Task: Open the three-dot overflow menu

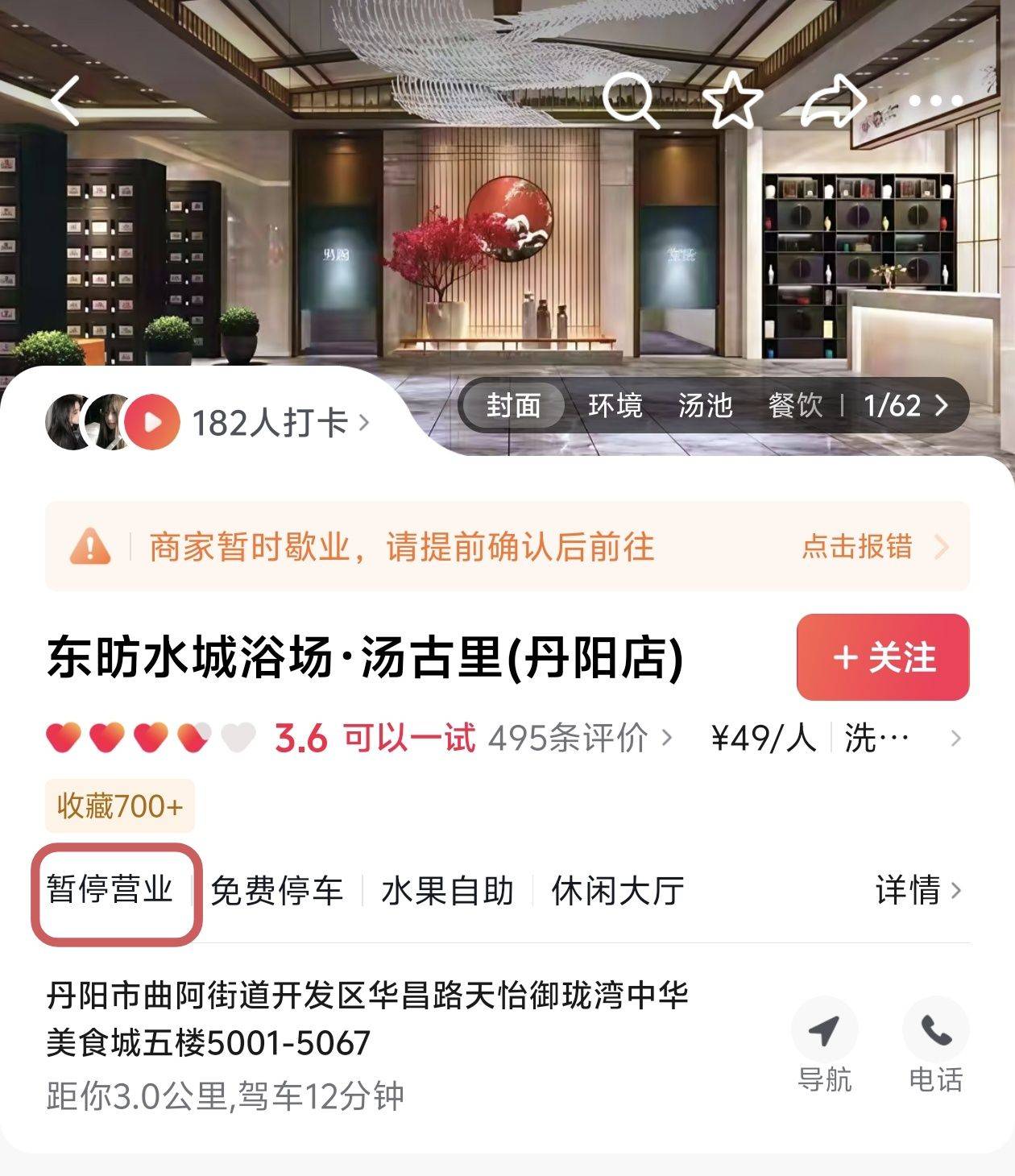Action: pos(935,101)
